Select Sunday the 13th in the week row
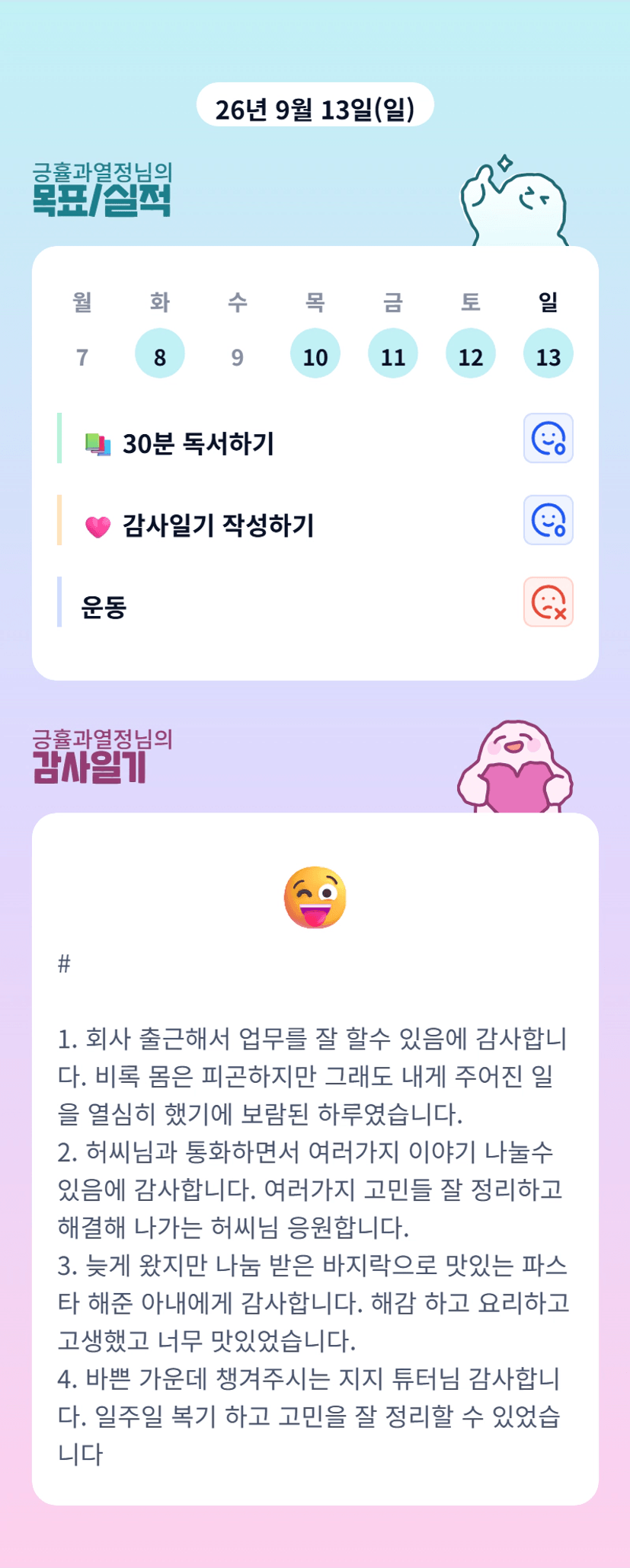 point(548,354)
